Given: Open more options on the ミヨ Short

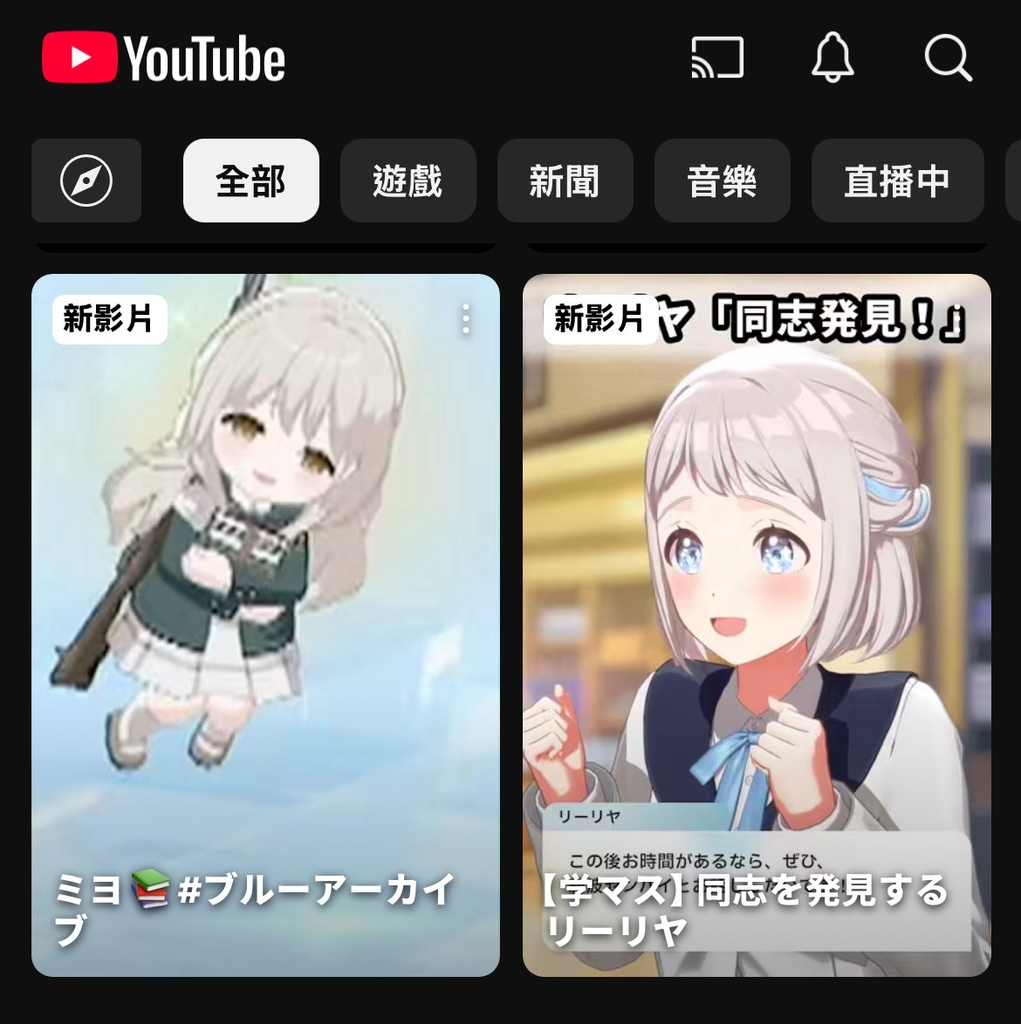Looking at the screenshot, I should (465, 320).
